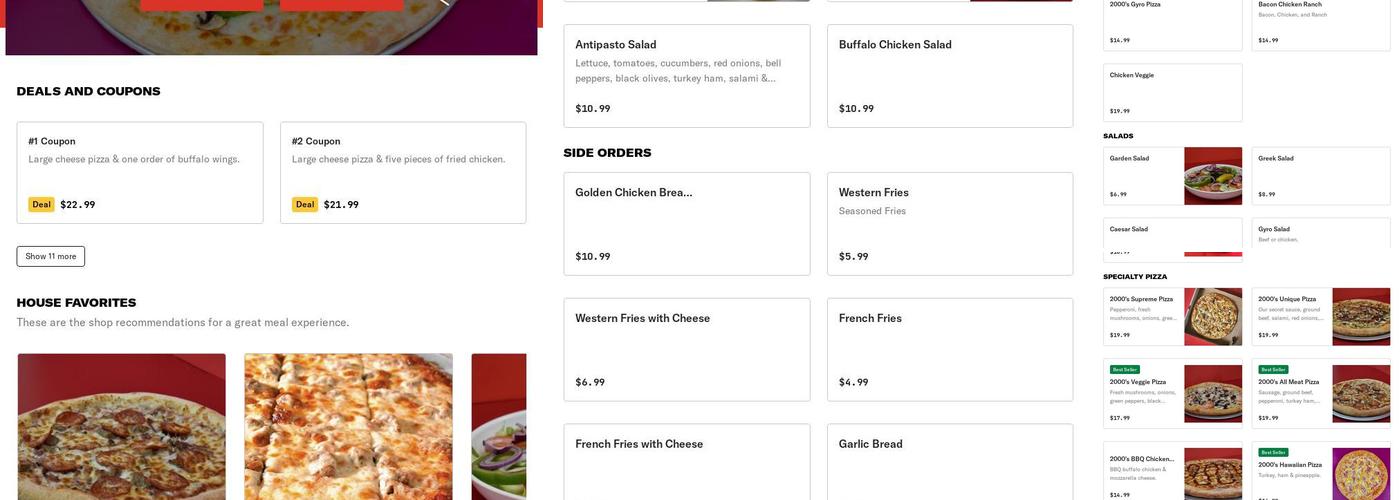
Task: Open the #1 Coupon deal card
Action: point(140,173)
